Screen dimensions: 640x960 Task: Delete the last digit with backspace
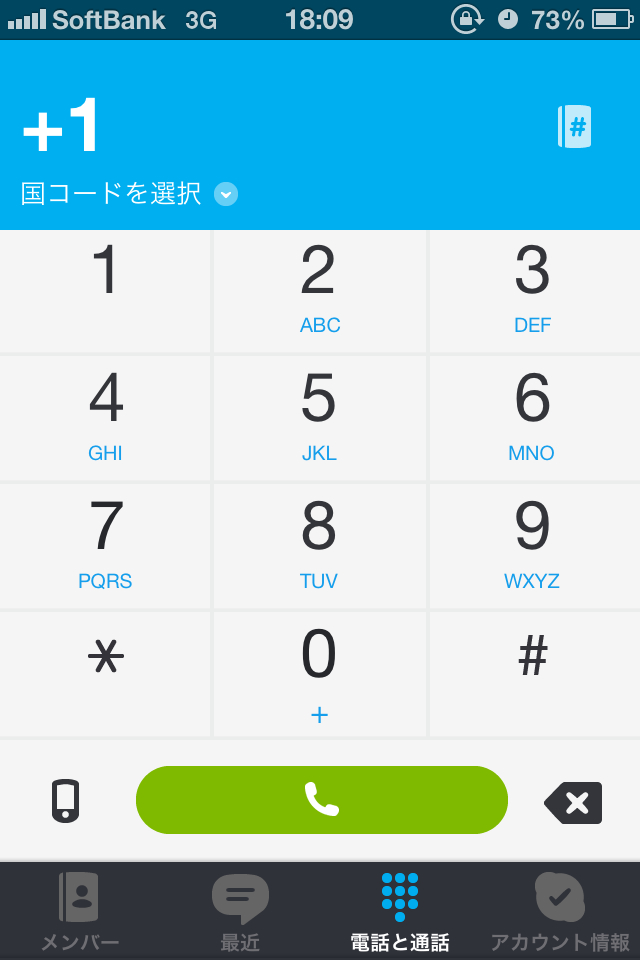click(573, 802)
